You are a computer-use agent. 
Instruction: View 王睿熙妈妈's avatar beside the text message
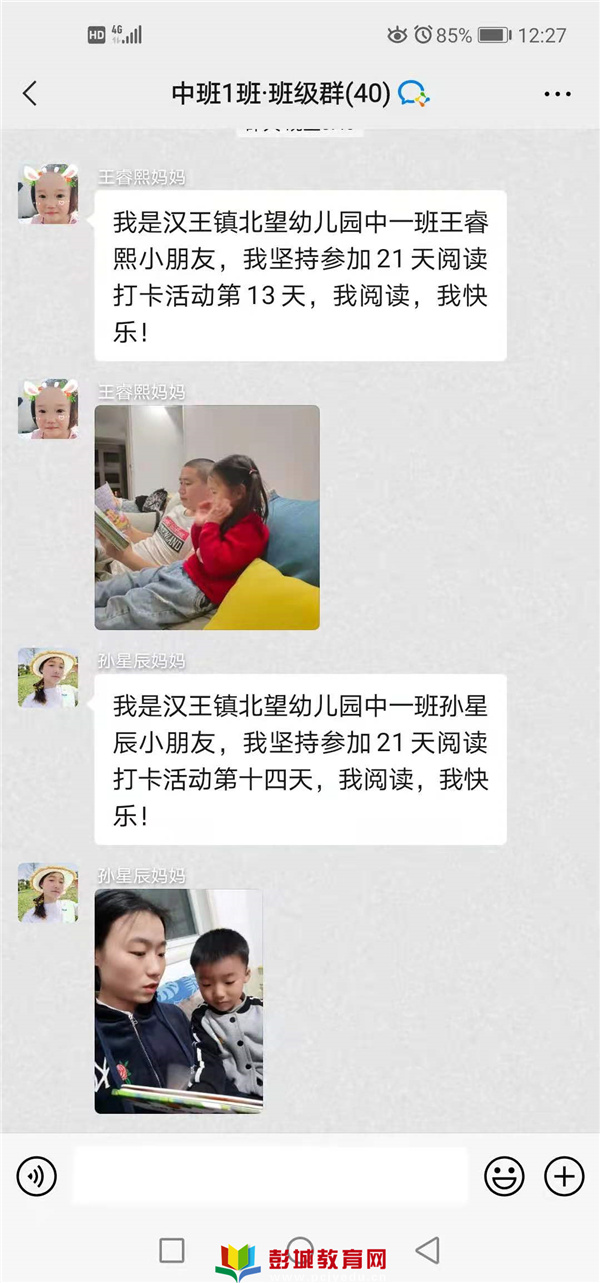(x=48, y=194)
